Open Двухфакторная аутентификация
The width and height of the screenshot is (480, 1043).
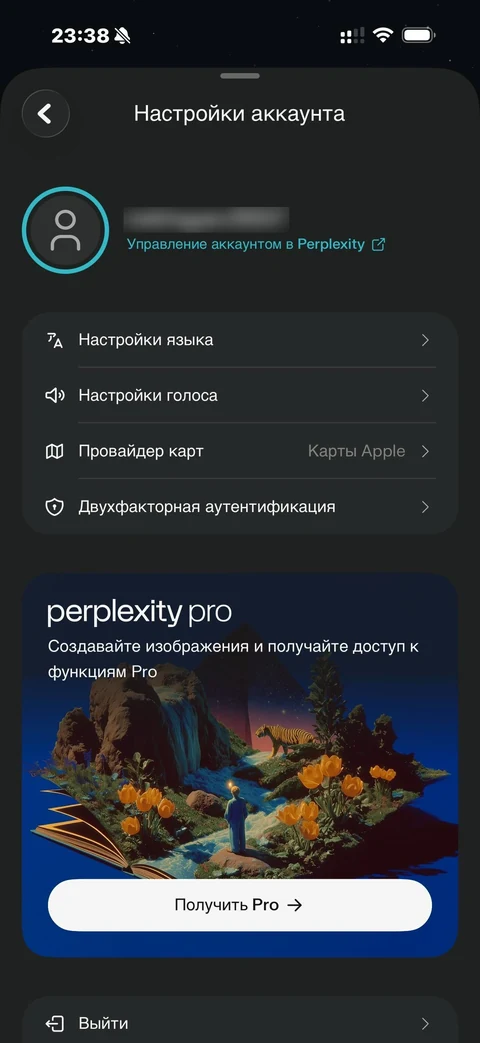click(x=240, y=507)
